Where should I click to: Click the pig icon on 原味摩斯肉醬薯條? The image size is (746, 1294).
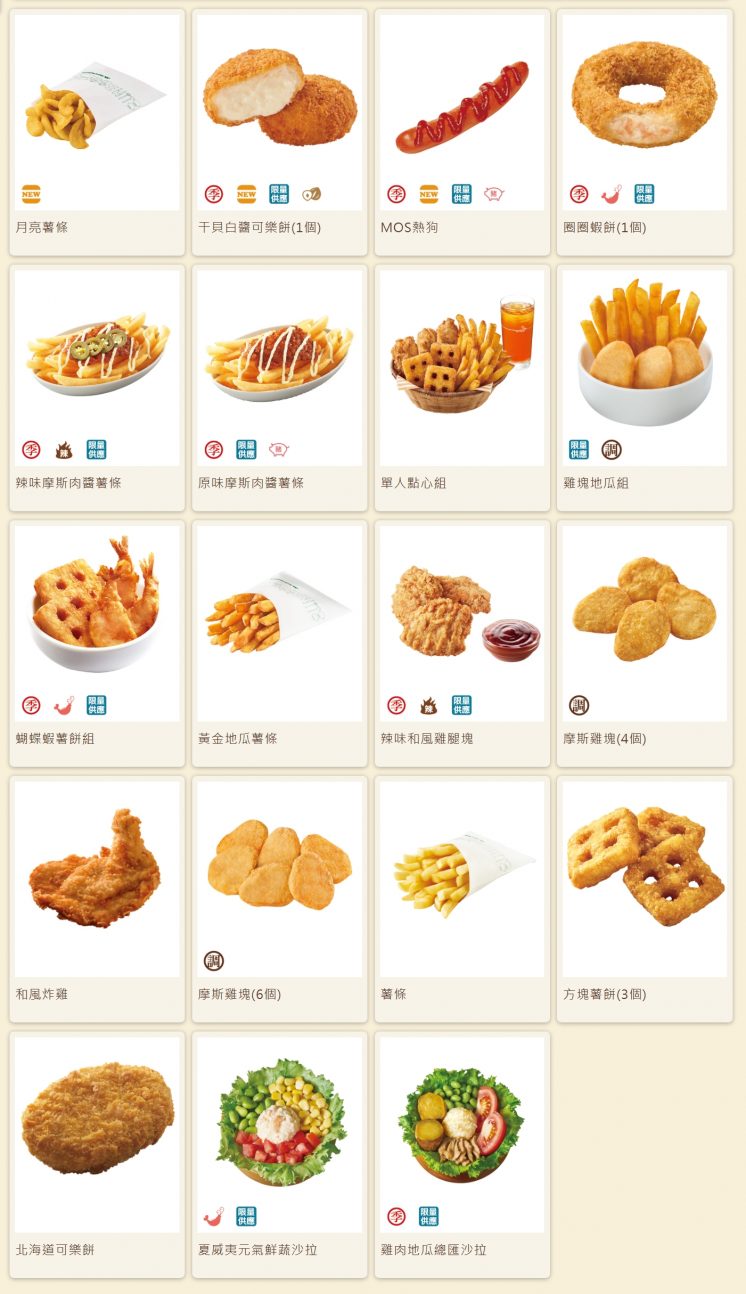click(x=277, y=450)
